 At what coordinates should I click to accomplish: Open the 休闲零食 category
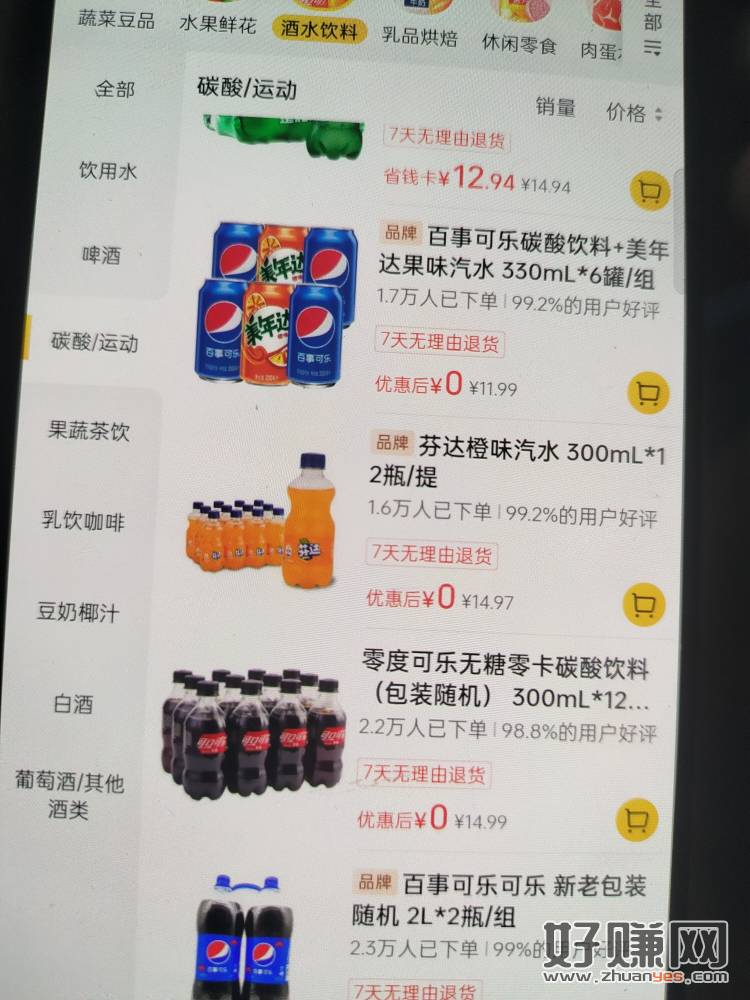518,42
